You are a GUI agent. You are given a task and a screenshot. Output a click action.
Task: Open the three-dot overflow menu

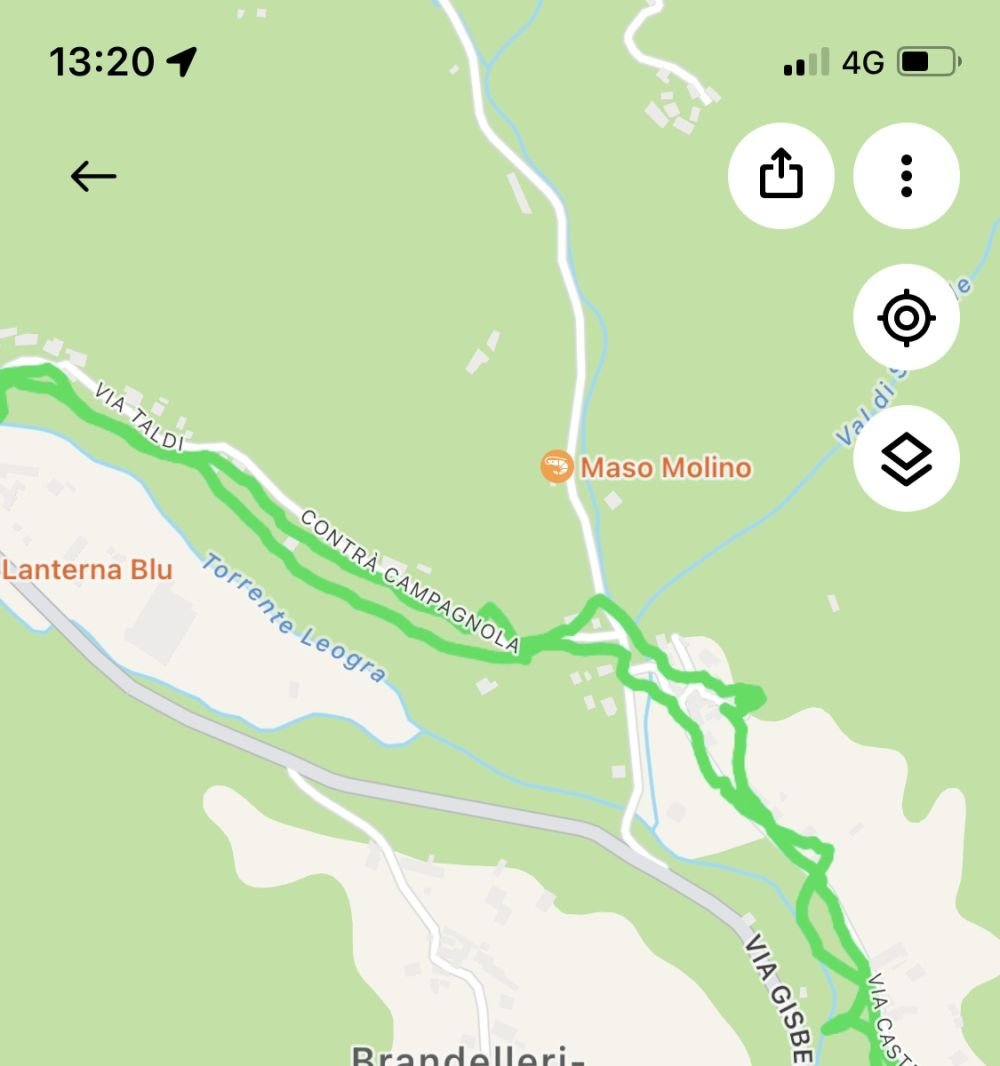(x=906, y=176)
